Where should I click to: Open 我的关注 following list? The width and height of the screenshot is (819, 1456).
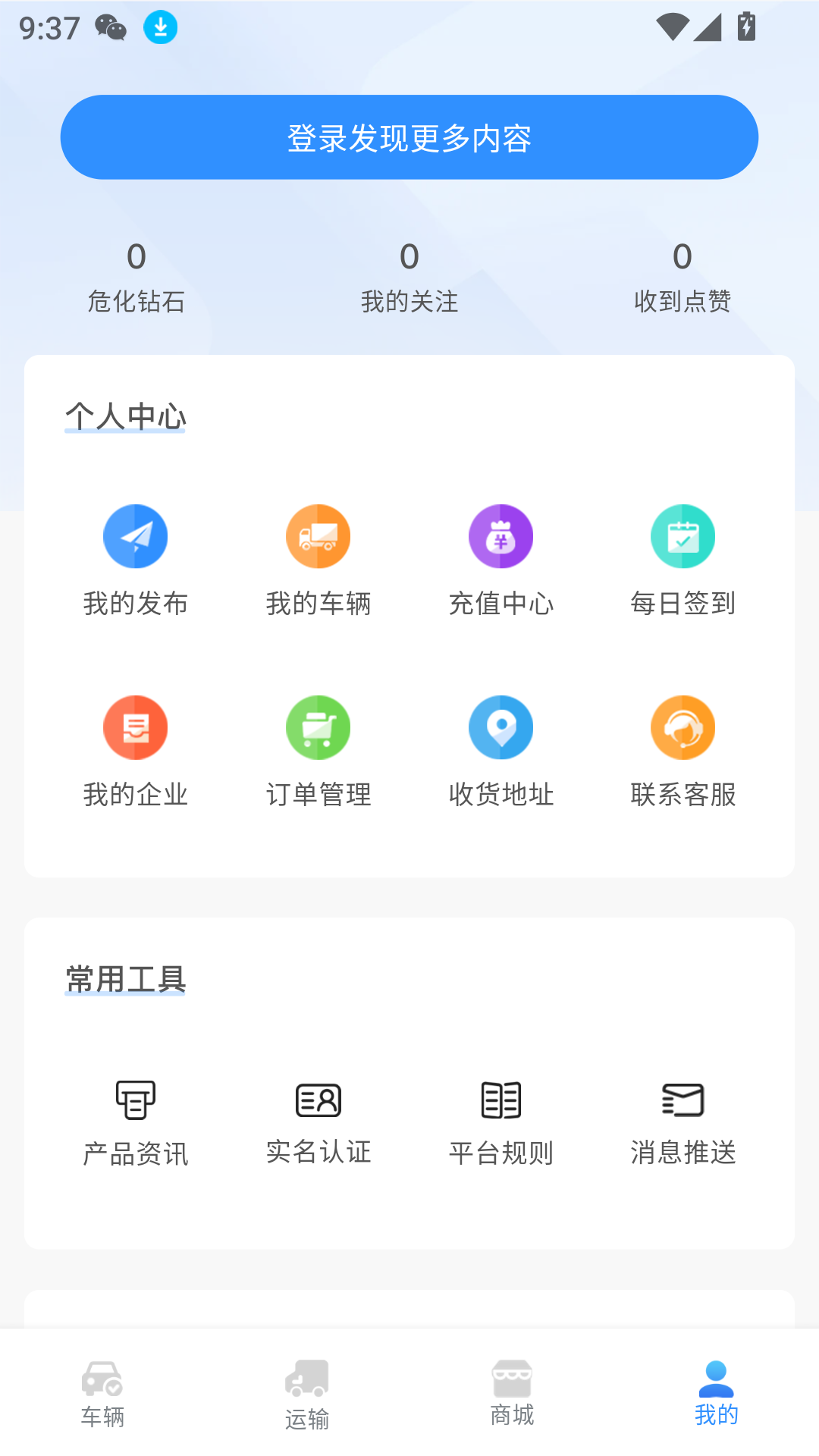409,277
